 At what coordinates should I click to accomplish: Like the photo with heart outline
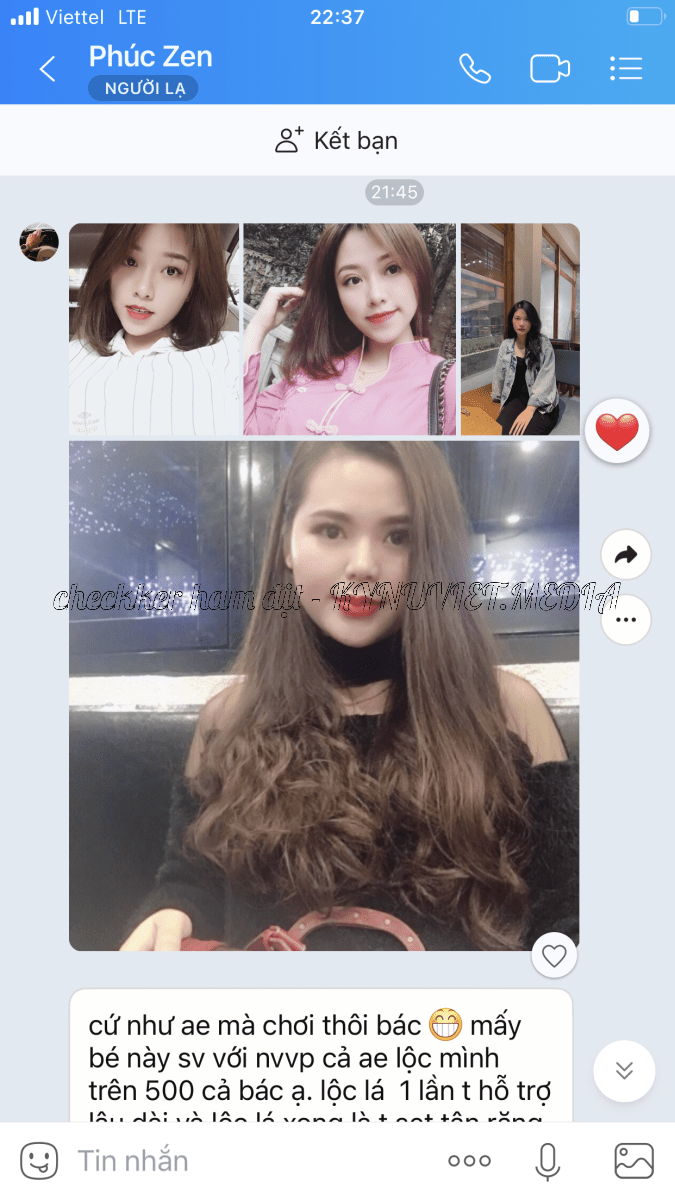click(x=554, y=956)
